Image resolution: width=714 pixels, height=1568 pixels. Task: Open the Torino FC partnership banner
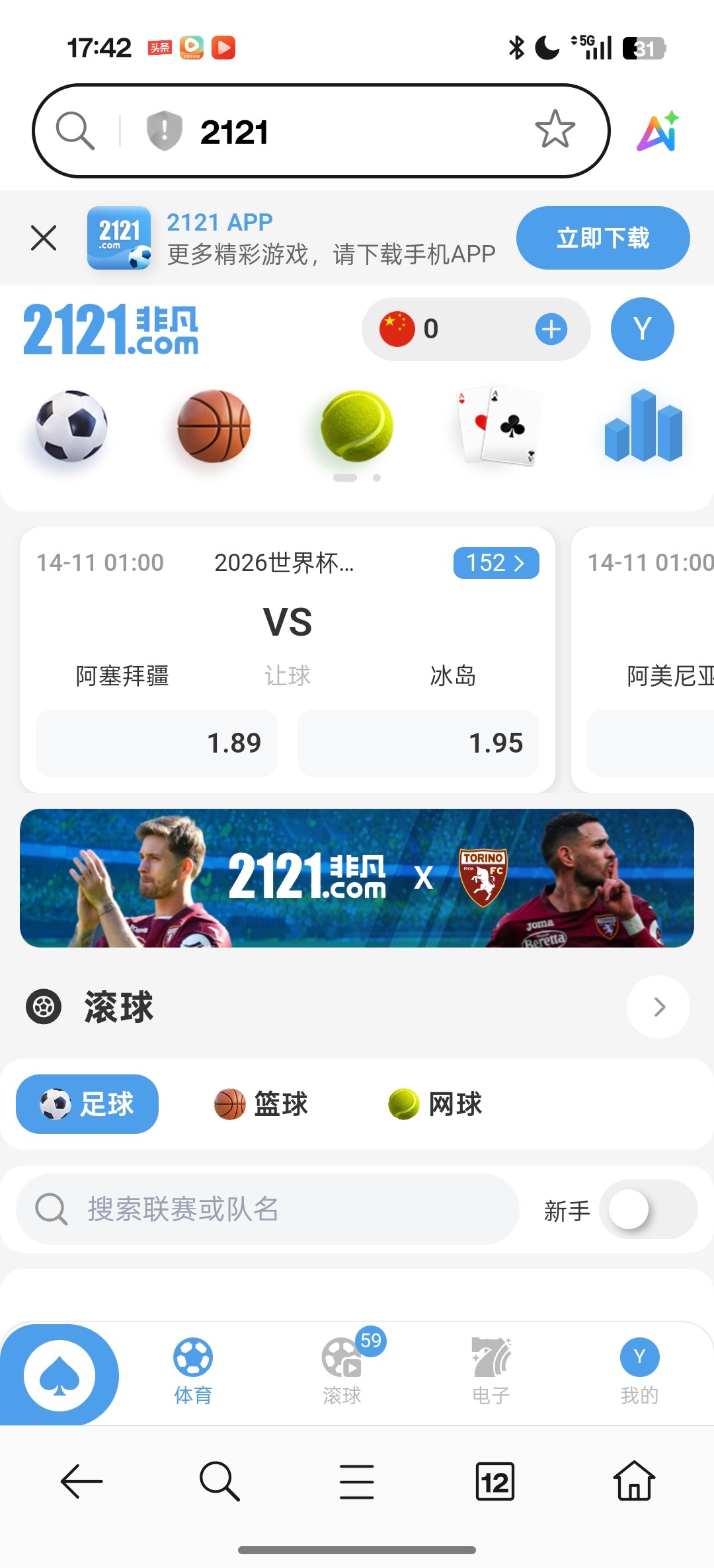(x=357, y=878)
